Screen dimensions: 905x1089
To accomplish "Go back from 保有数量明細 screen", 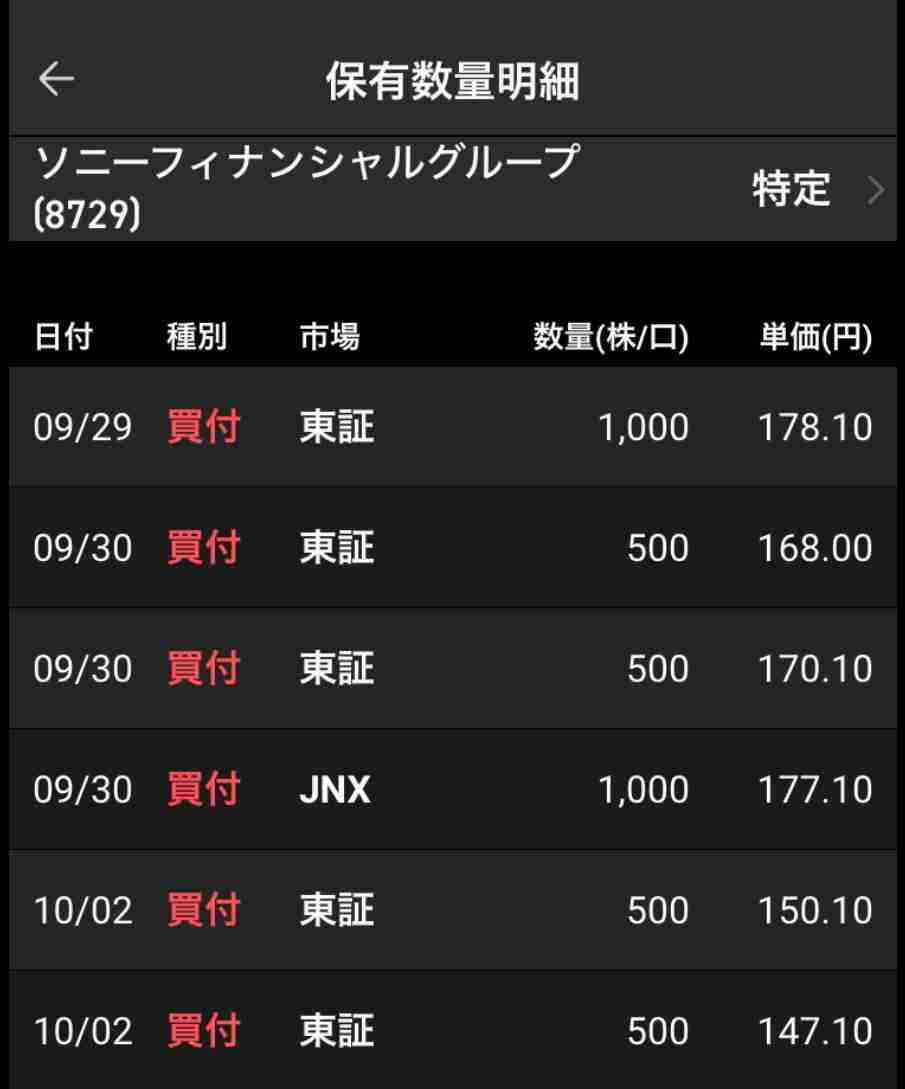I will click(56, 82).
